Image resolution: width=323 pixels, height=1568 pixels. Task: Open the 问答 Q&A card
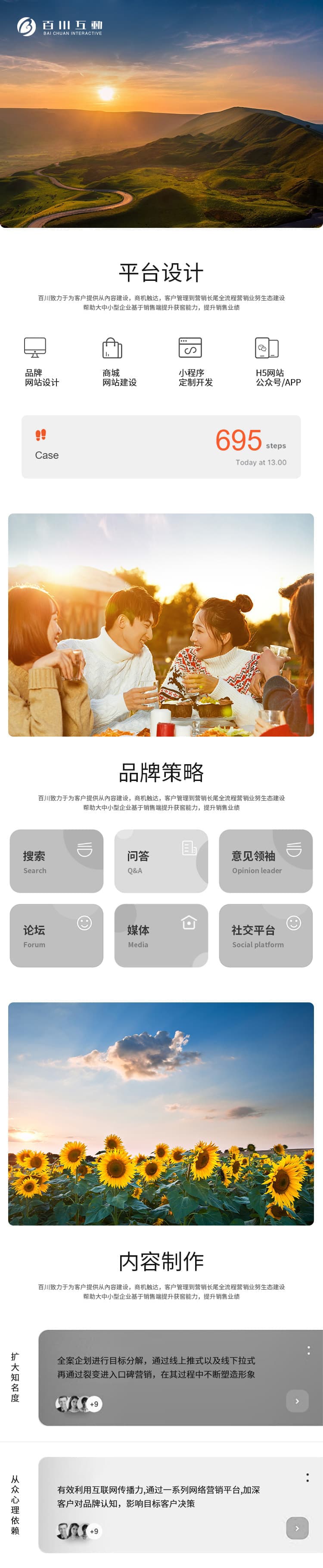(161, 861)
